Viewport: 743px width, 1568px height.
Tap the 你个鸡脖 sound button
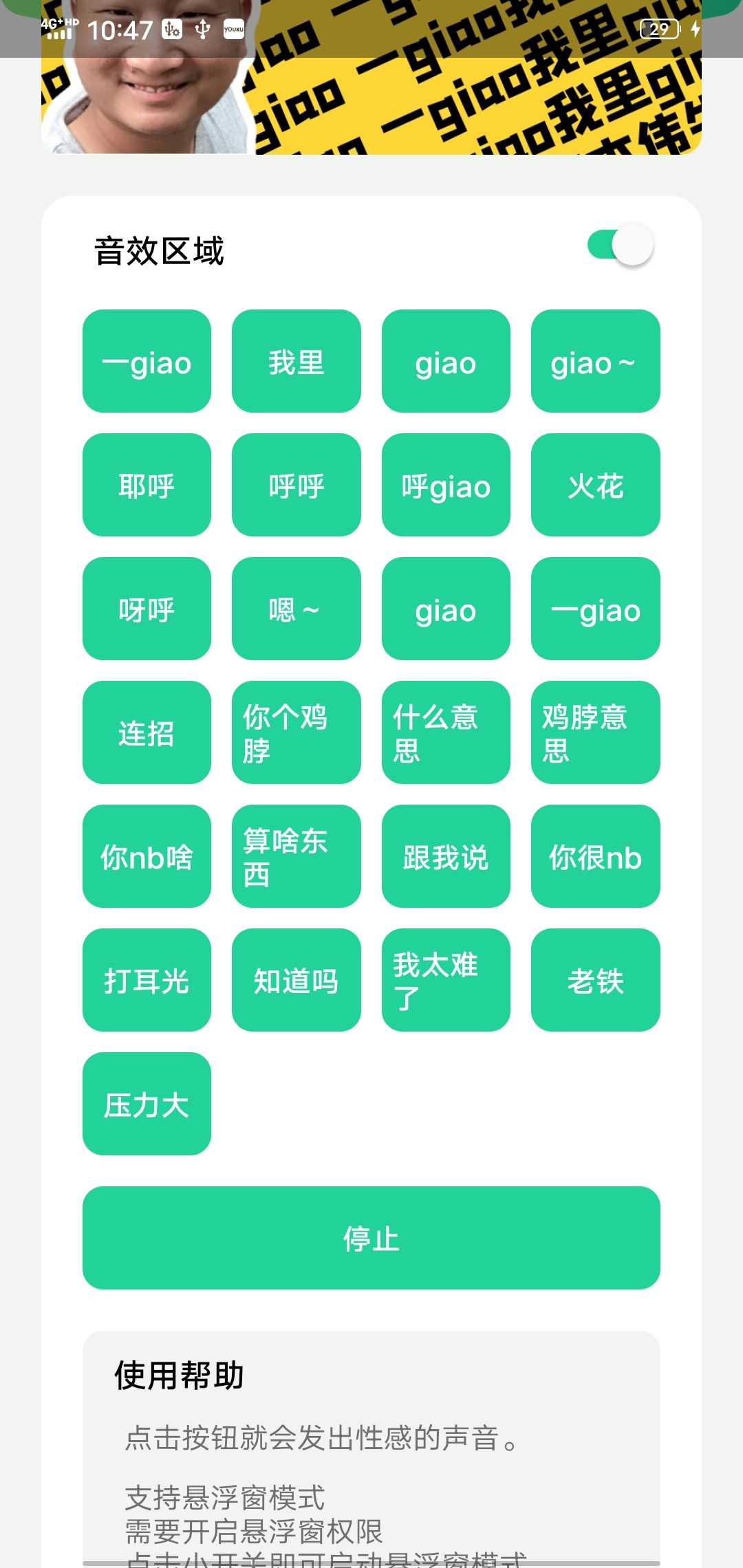[297, 732]
